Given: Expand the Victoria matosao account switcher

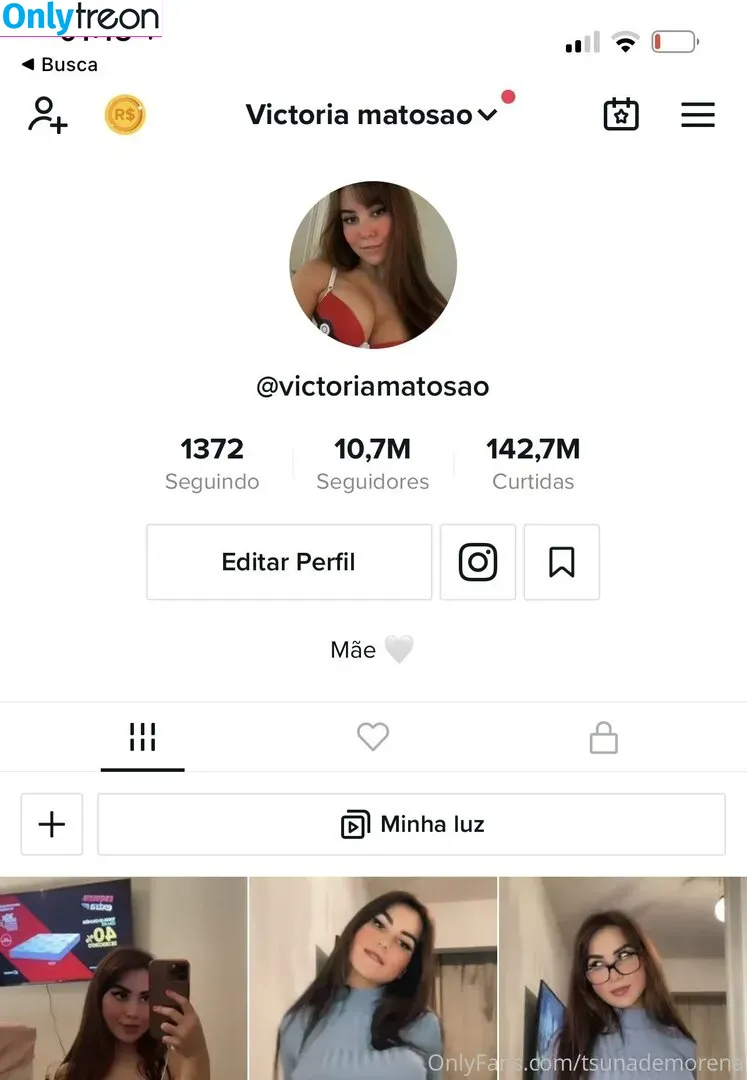Looking at the screenshot, I should click(372, 115).
